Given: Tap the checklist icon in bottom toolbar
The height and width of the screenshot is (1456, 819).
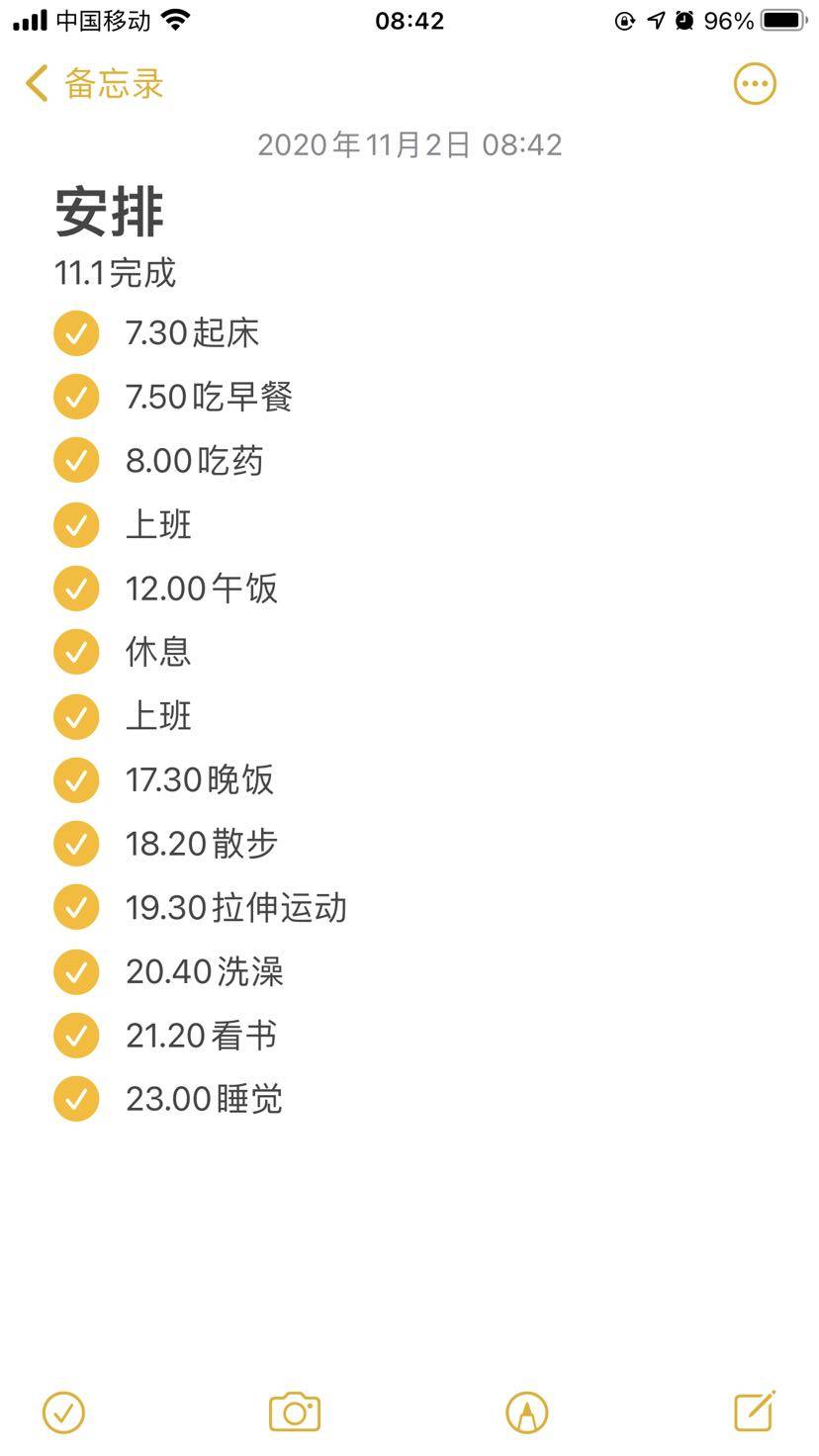Looking at the screenshot, I should point(64,1412).
